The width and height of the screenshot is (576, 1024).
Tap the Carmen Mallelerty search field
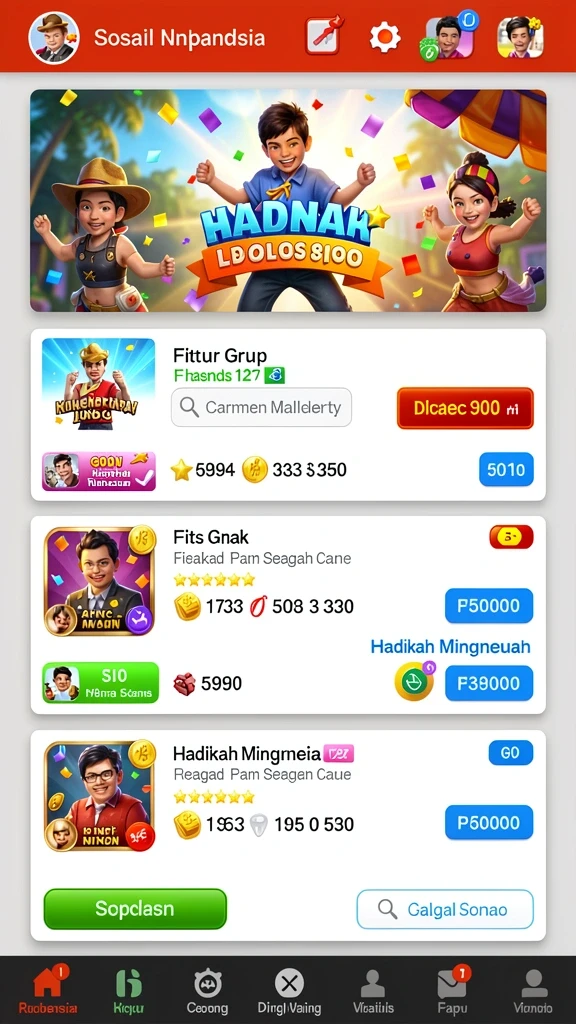(x=261, y=408)
